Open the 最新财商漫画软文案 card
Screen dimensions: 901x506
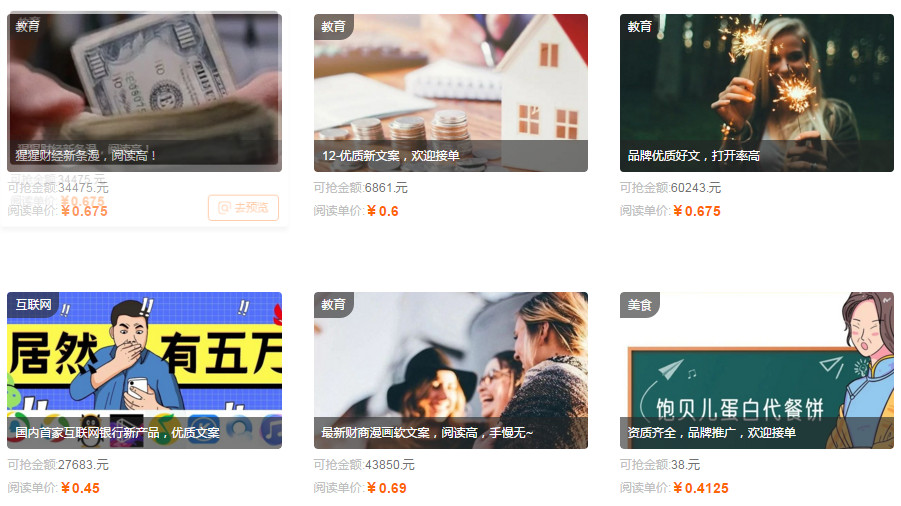point(450,370)
